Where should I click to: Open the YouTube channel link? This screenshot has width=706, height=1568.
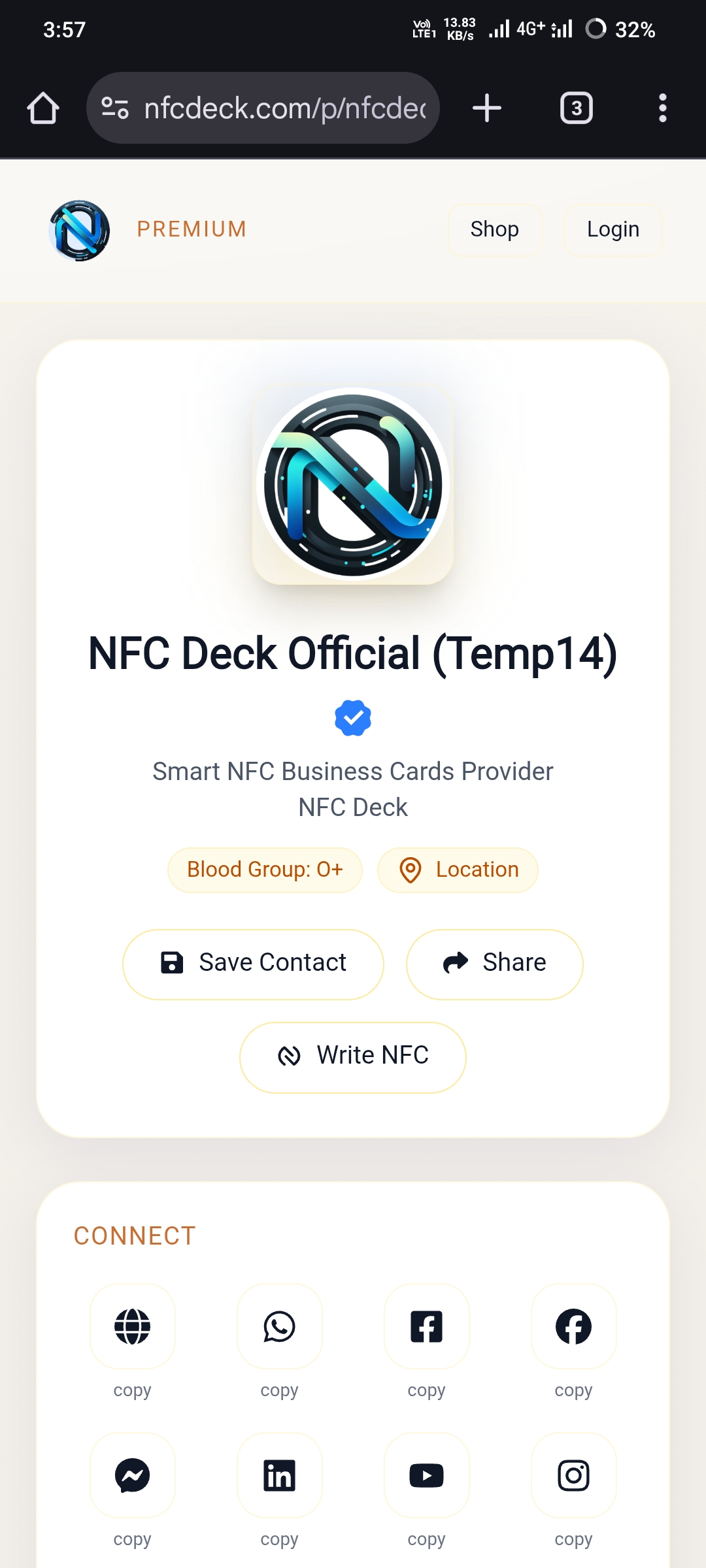pos(427,1475)
